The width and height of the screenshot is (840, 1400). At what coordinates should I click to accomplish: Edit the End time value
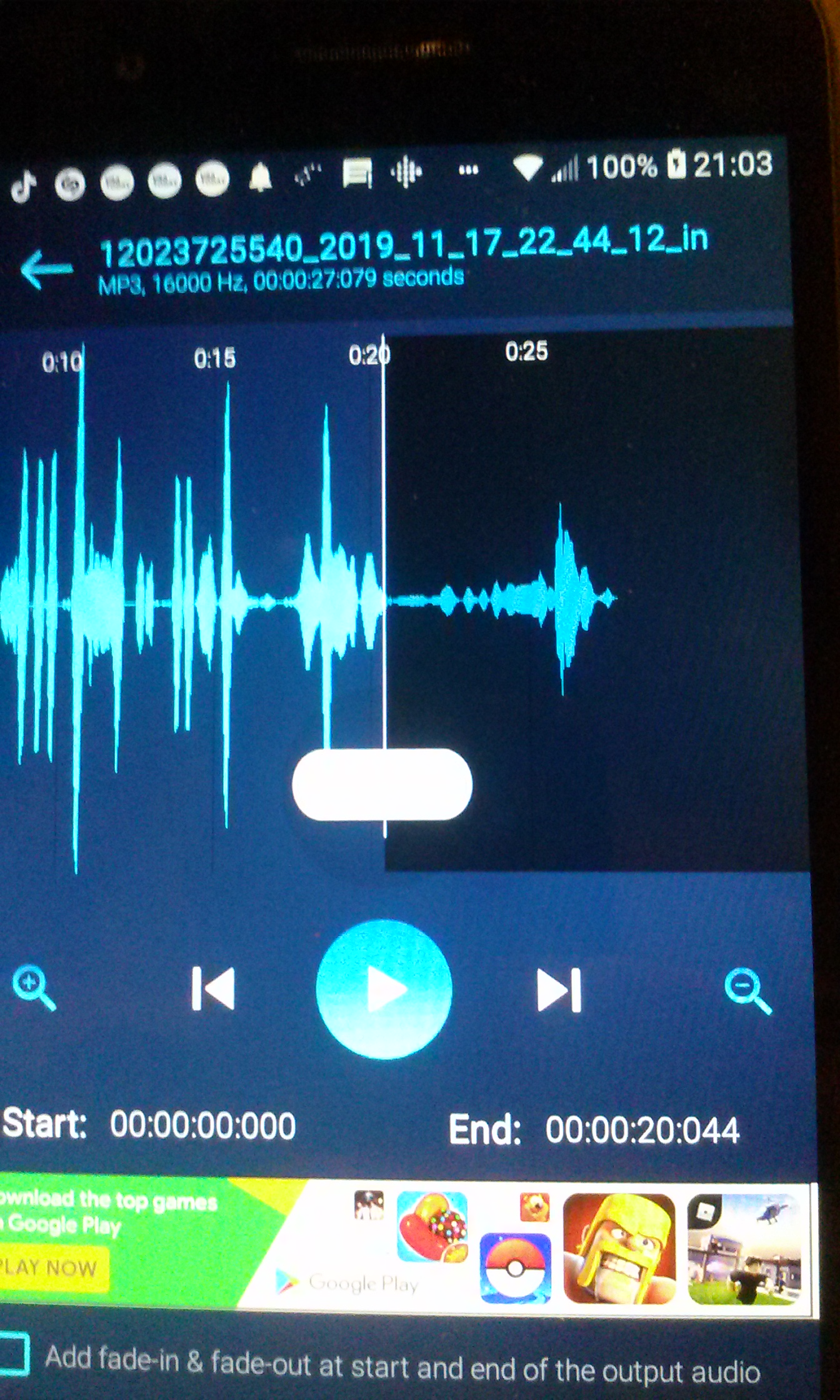642,1129
